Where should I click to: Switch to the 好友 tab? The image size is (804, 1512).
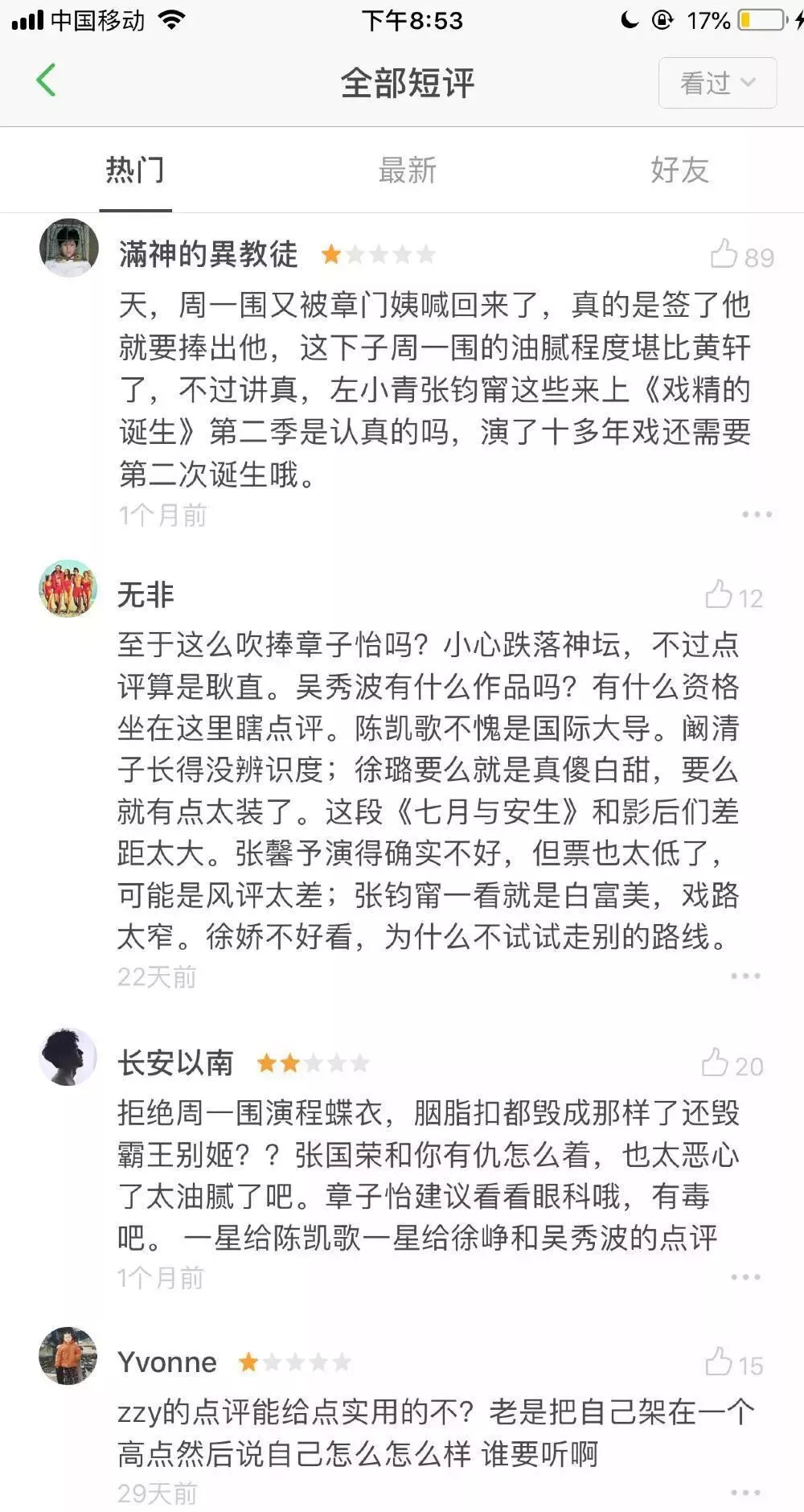click(679, 171)
